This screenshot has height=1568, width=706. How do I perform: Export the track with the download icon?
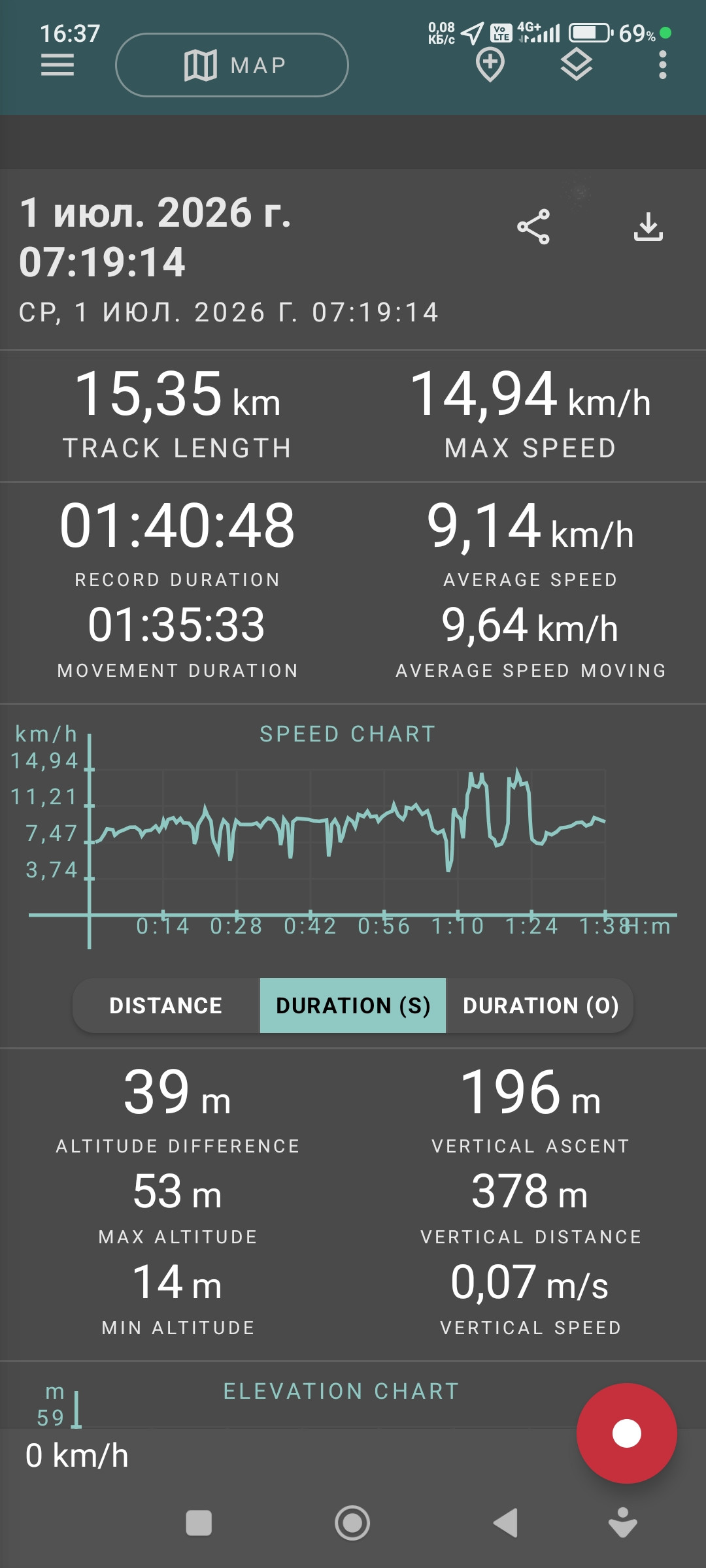tap(648, 227)
